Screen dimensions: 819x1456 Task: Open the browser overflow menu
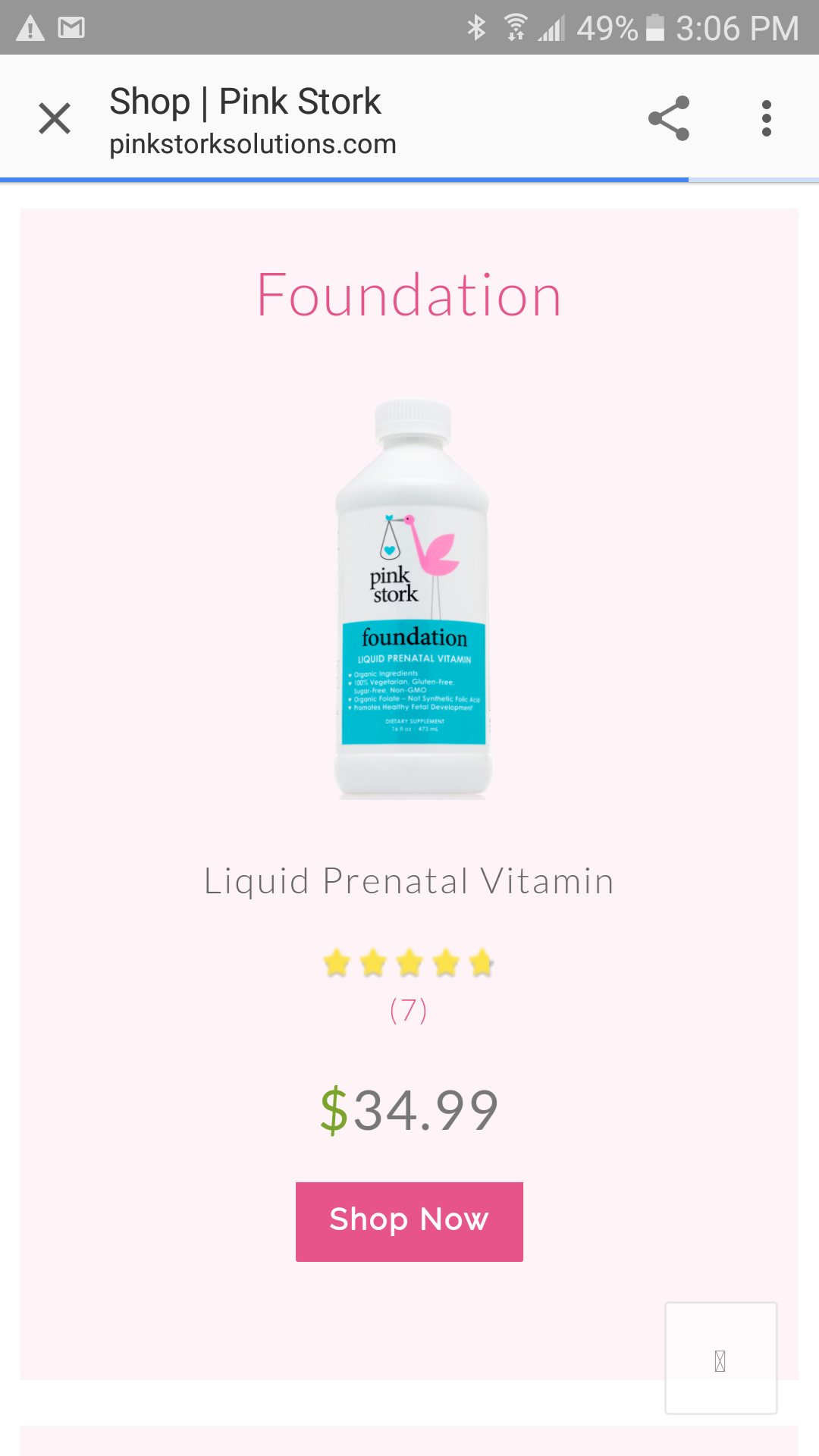tap(767, 118)
